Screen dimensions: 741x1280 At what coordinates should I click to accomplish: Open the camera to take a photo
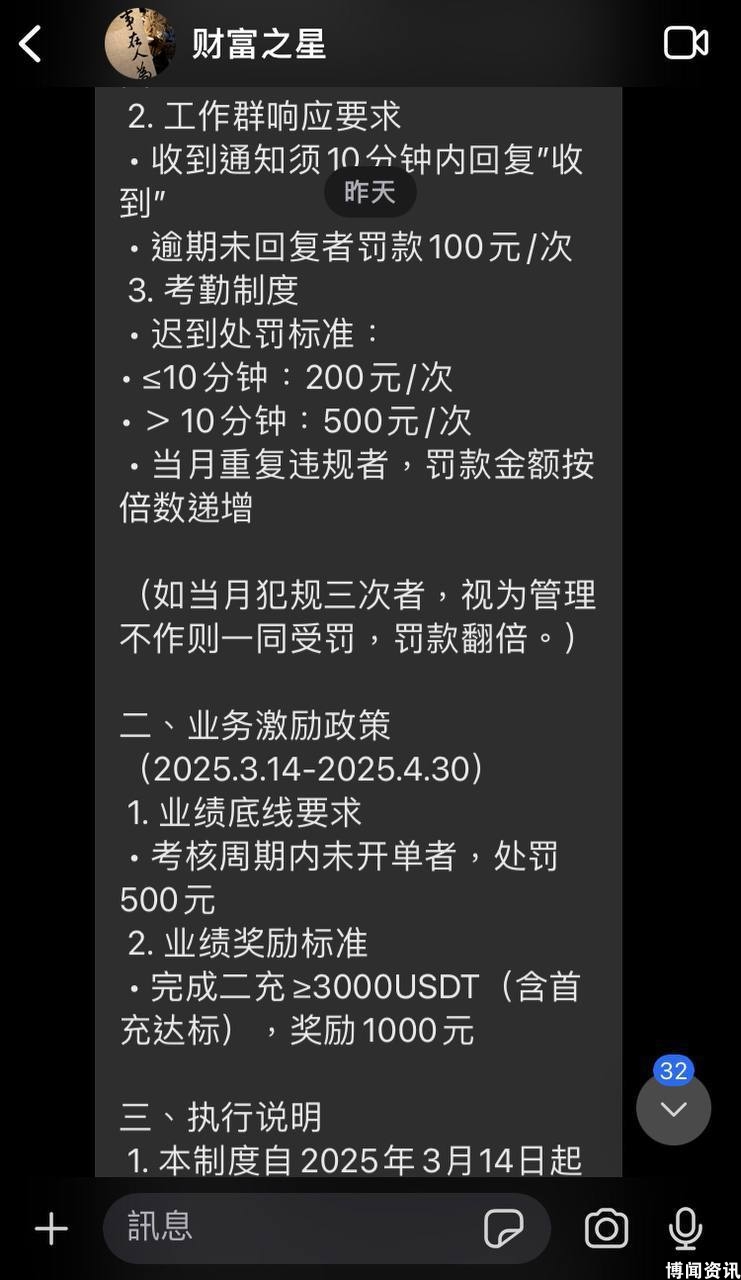[x=606, y=1229]
